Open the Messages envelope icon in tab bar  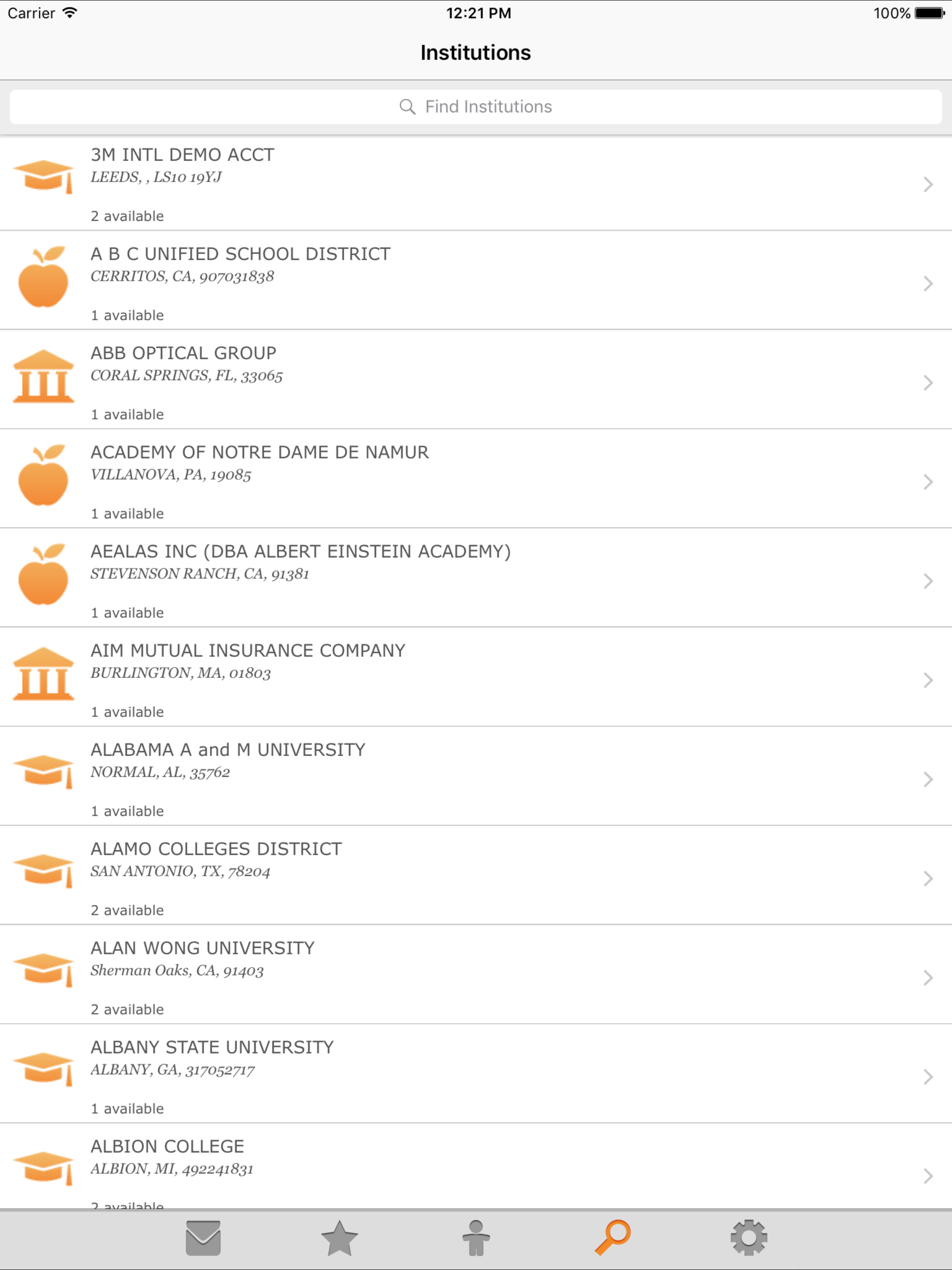click(204, 1238)
